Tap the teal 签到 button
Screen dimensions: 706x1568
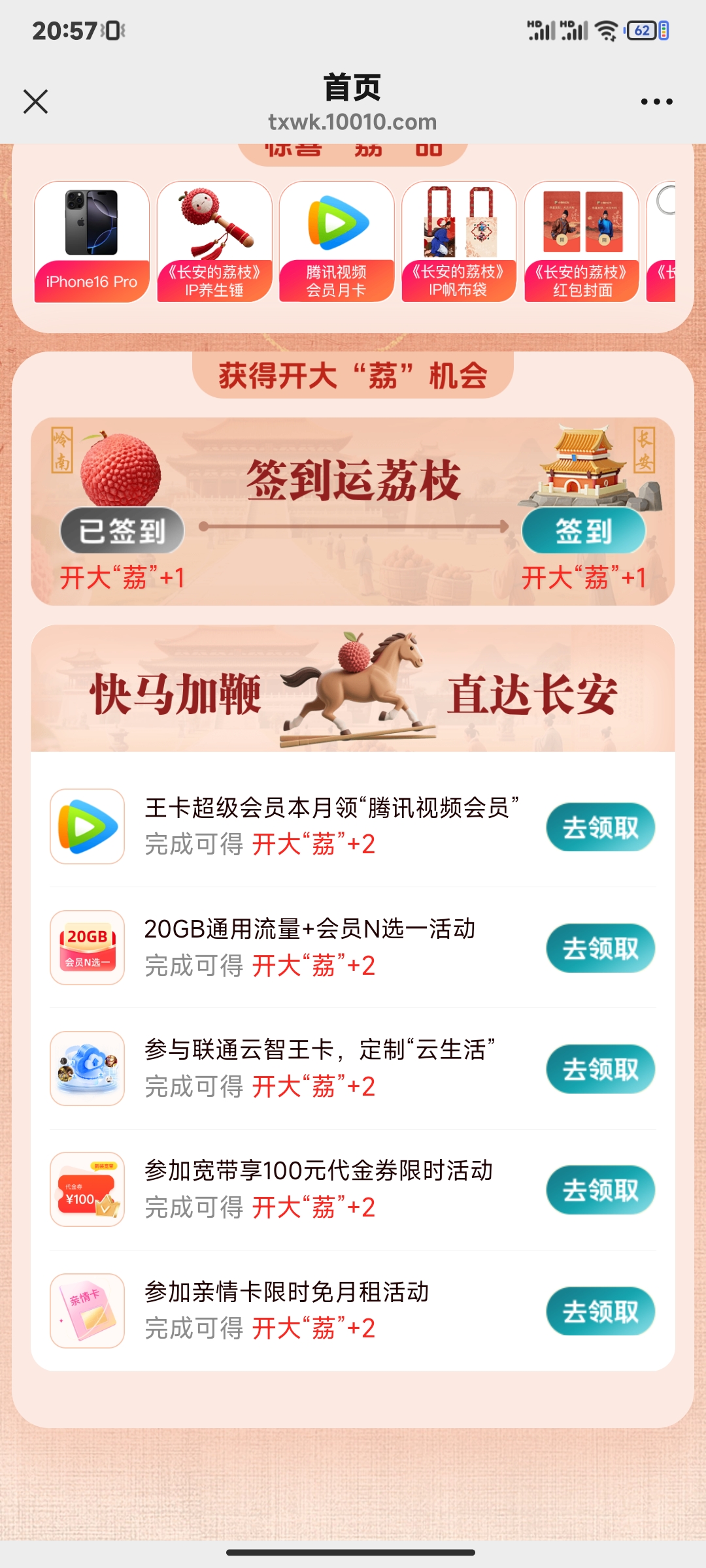tap(583, 531)
